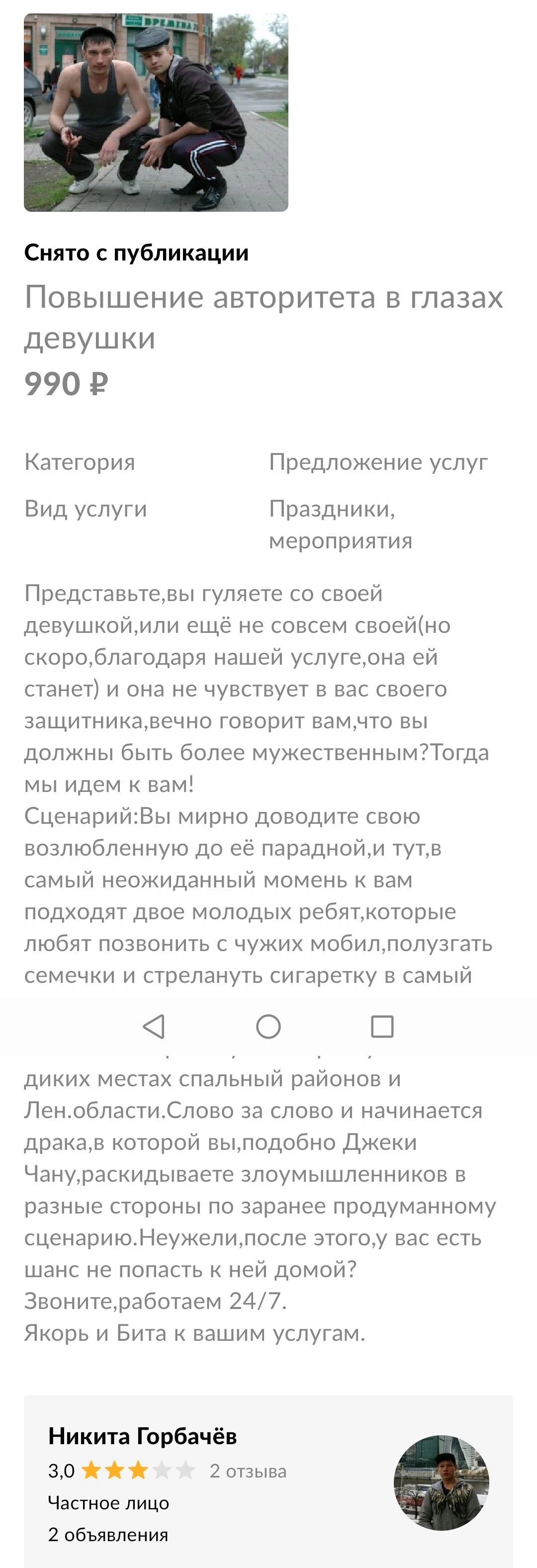View the seller's 2 отзыва reviews

tap(248, 1471)
